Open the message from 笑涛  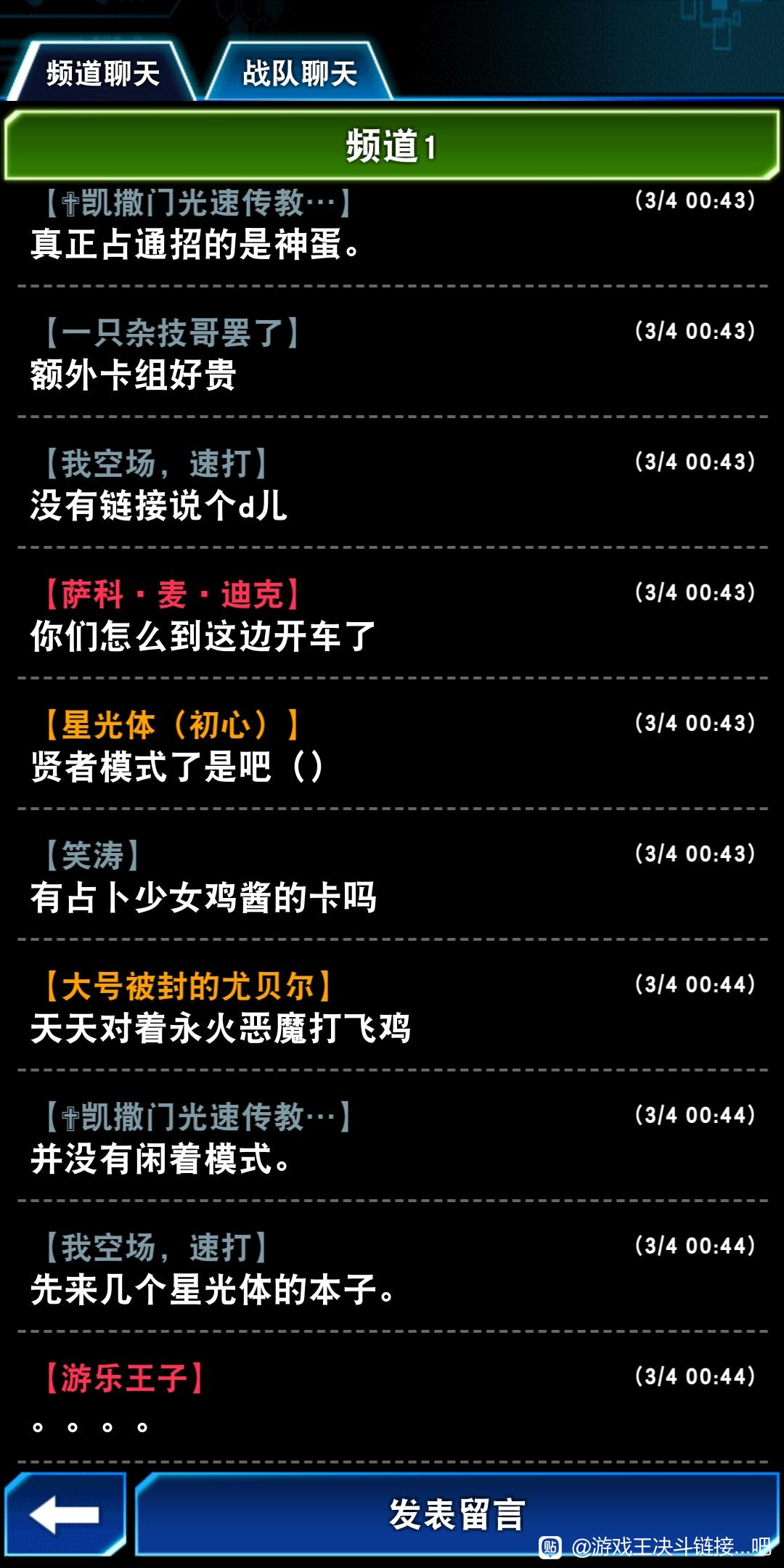[392, 875]
